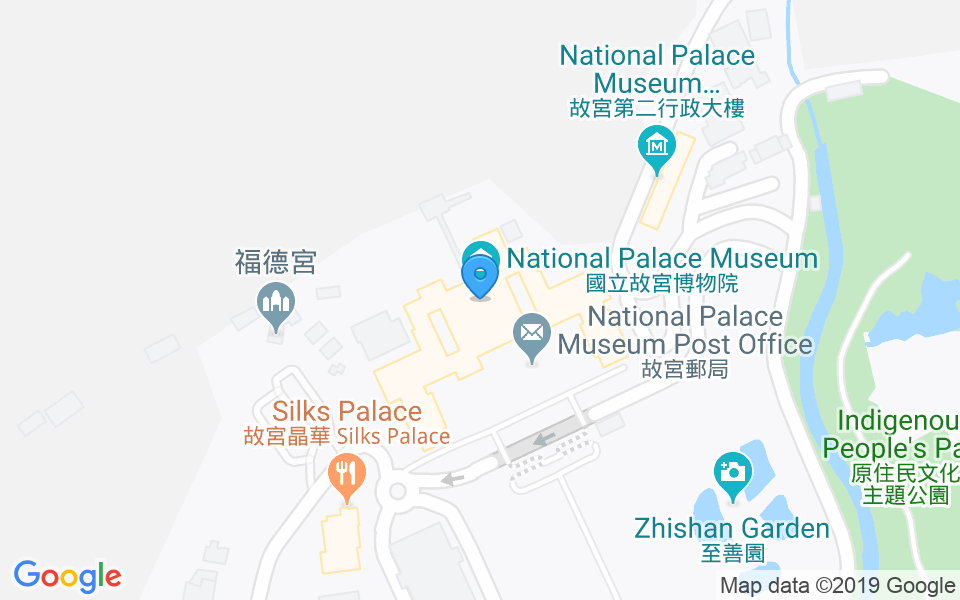Open the 故宮第二行政大樓 museum marker
The image size is (960, 600).
click(x=657, y=148)
